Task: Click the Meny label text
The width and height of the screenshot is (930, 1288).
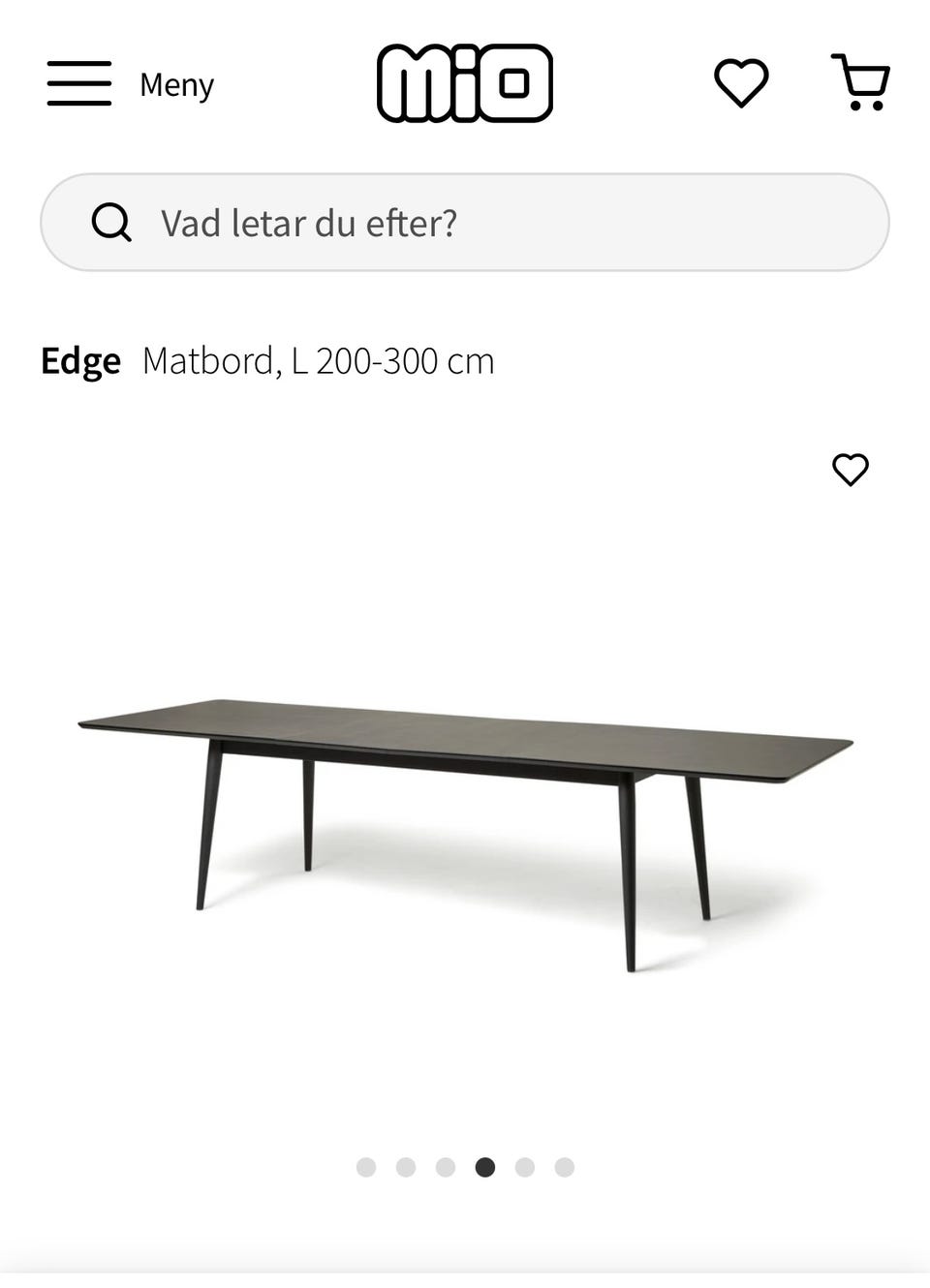Action: [175, 84]
